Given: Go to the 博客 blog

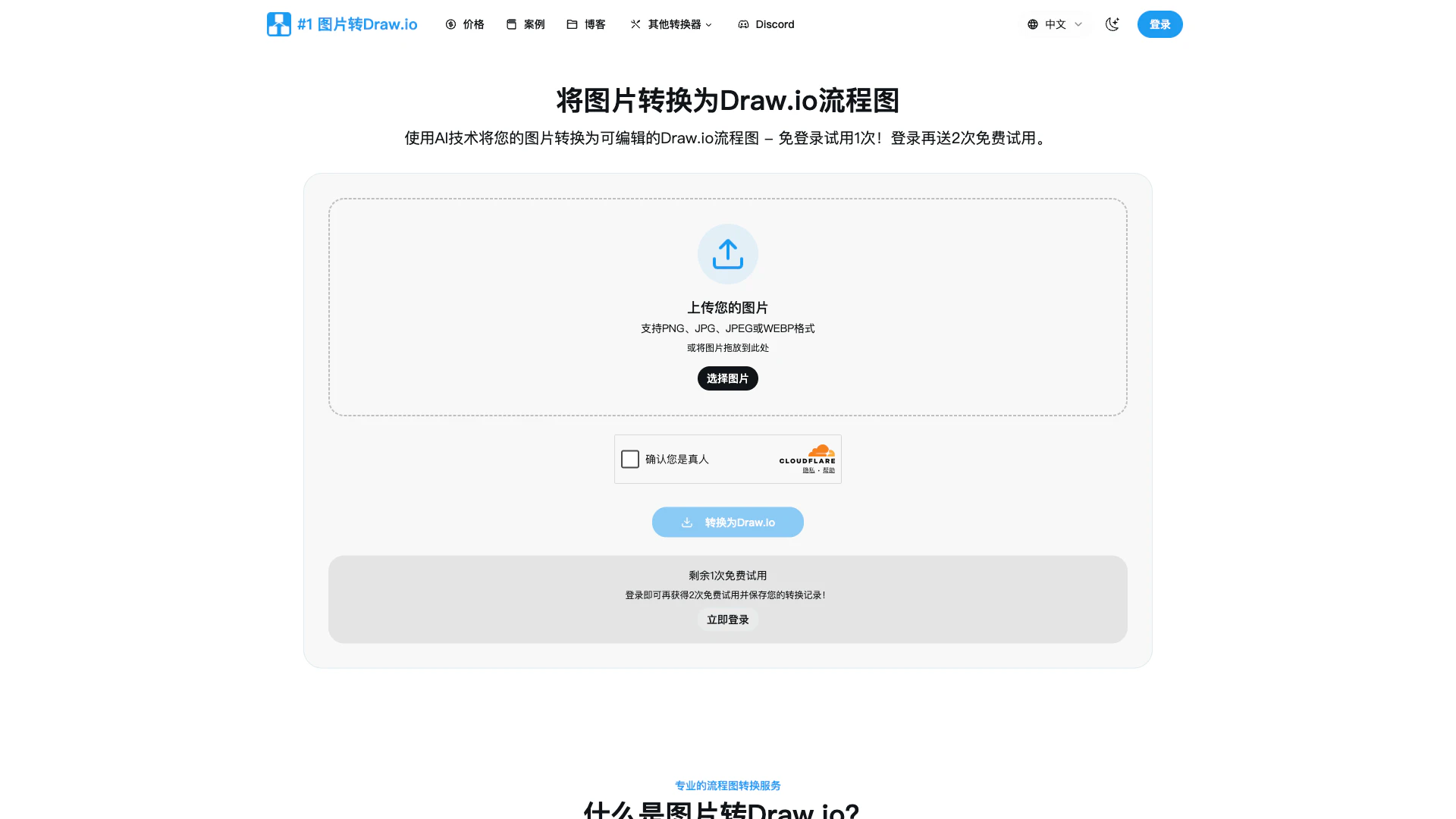Looking at the screenshot, I should 586,24.
